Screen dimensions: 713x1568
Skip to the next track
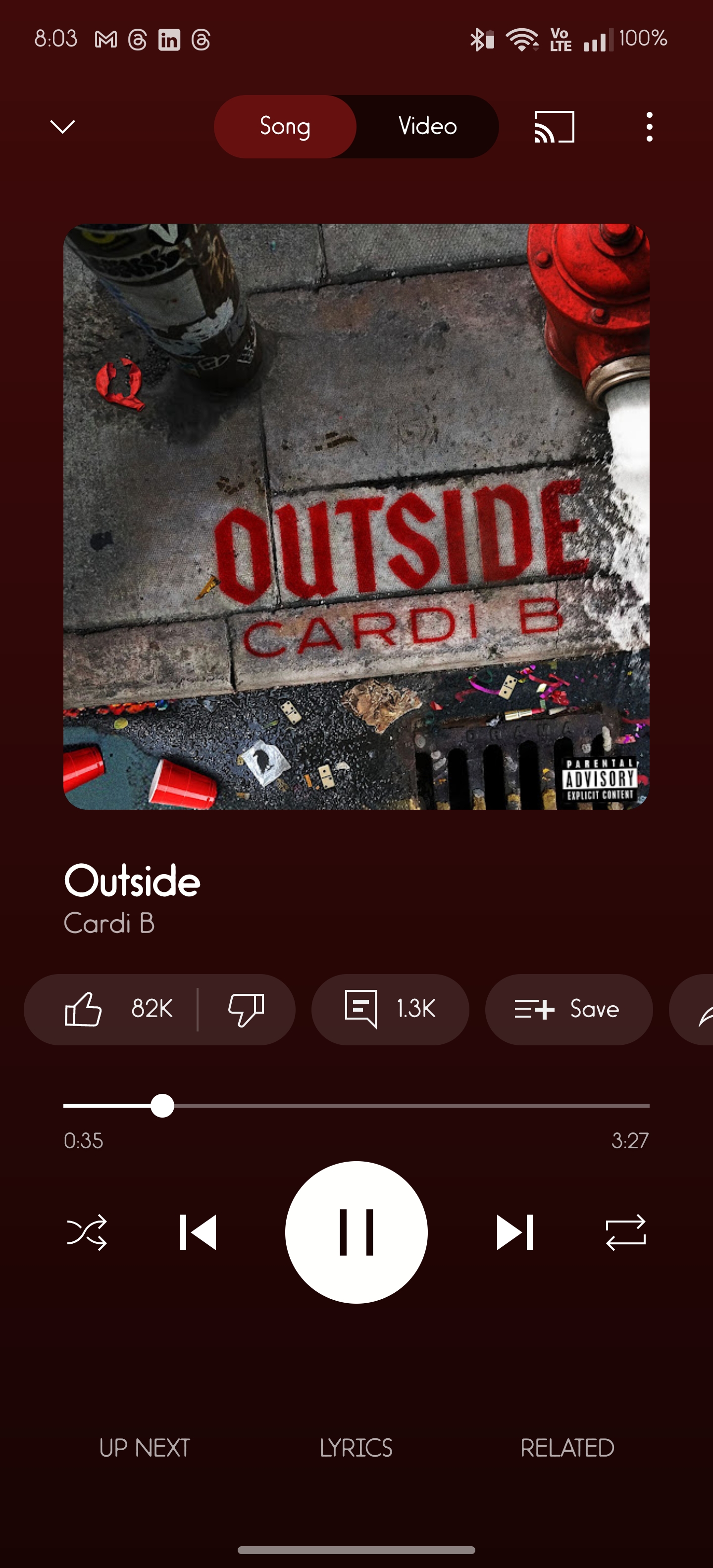[x=514, y=1232]
